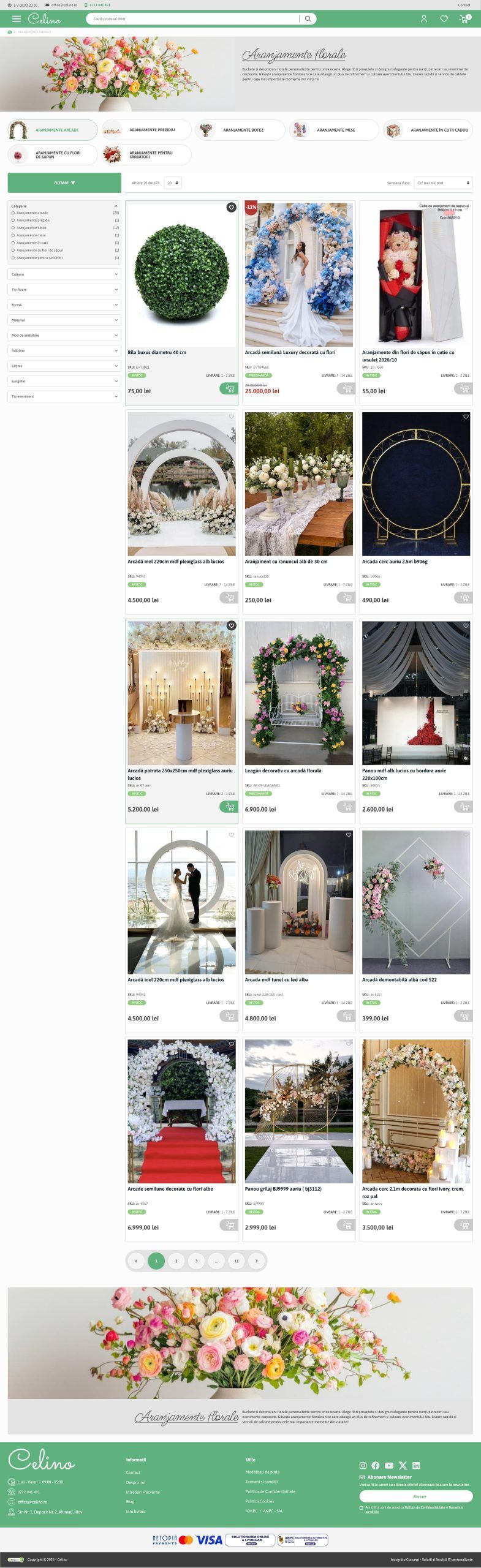
Task: Filter by Aranjamente mese category
Action: coord(31,235)
